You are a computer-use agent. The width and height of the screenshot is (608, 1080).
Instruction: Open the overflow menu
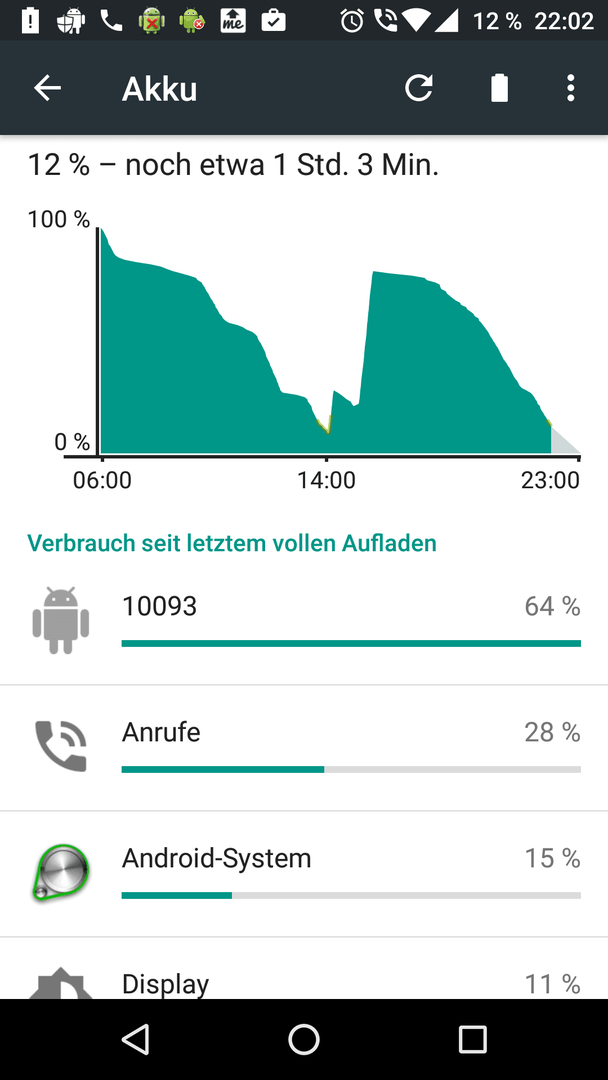[x=570, y=88]
